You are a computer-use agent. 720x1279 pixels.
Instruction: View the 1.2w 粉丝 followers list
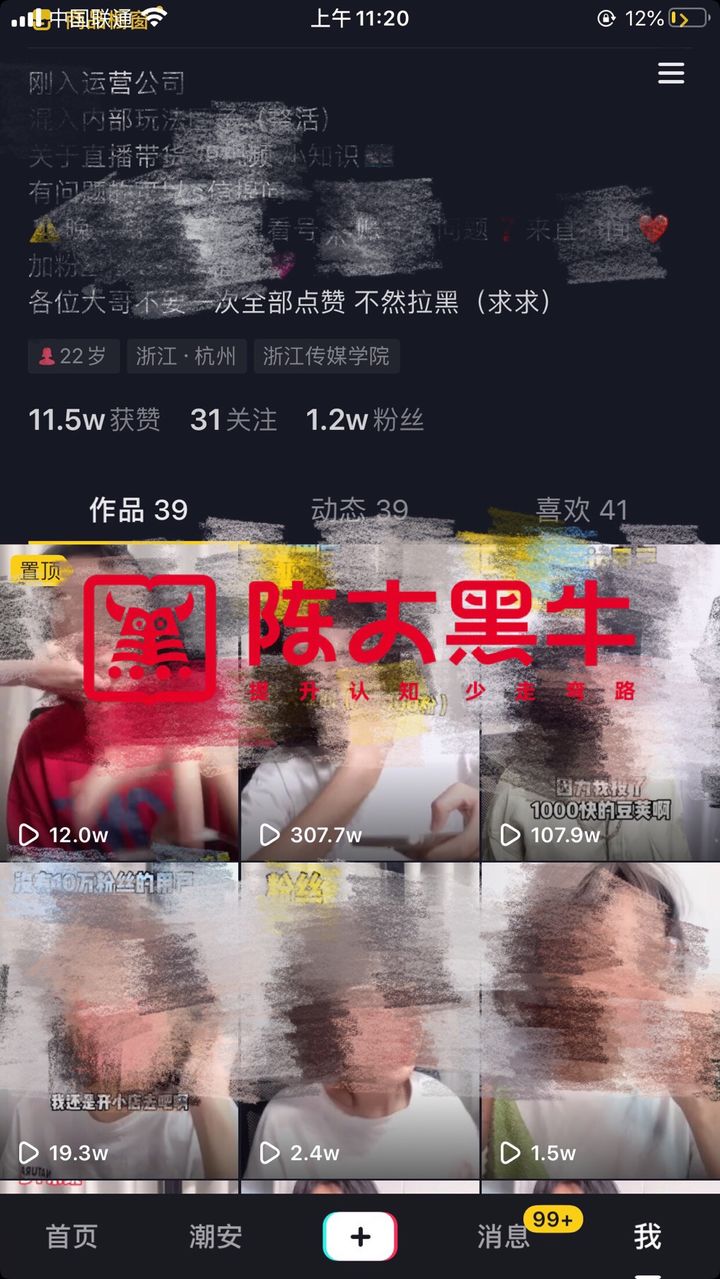[365, 420]
